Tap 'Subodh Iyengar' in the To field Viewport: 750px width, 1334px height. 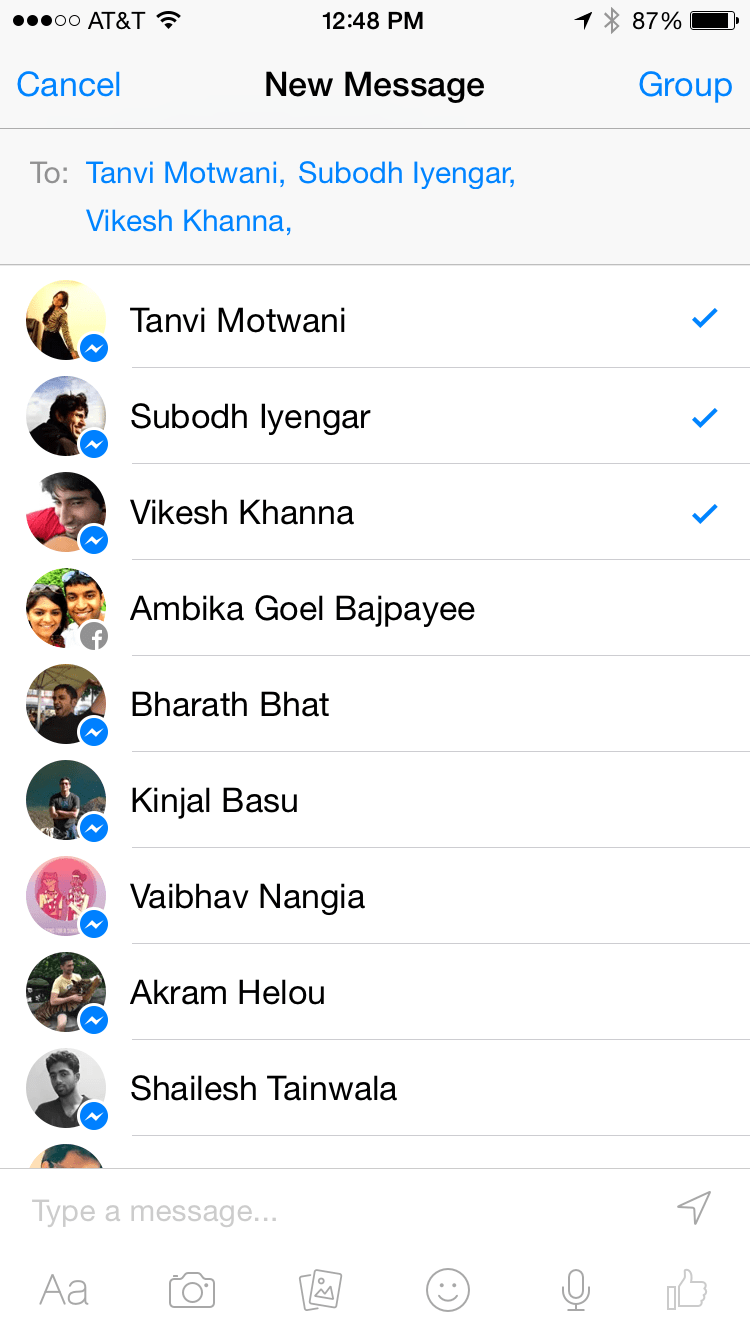407,173
